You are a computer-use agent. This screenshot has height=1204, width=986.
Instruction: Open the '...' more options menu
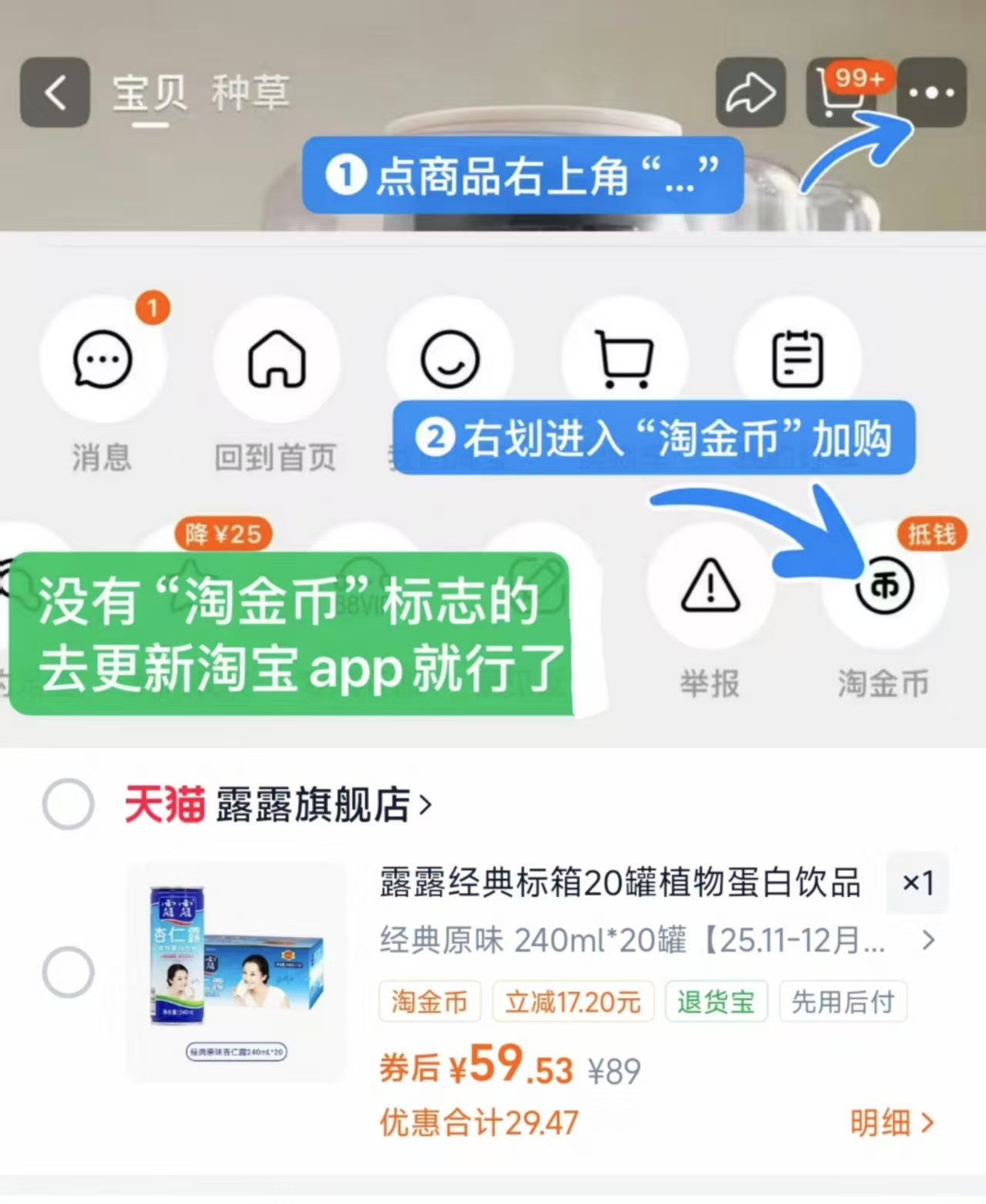[x=932, y=92]
